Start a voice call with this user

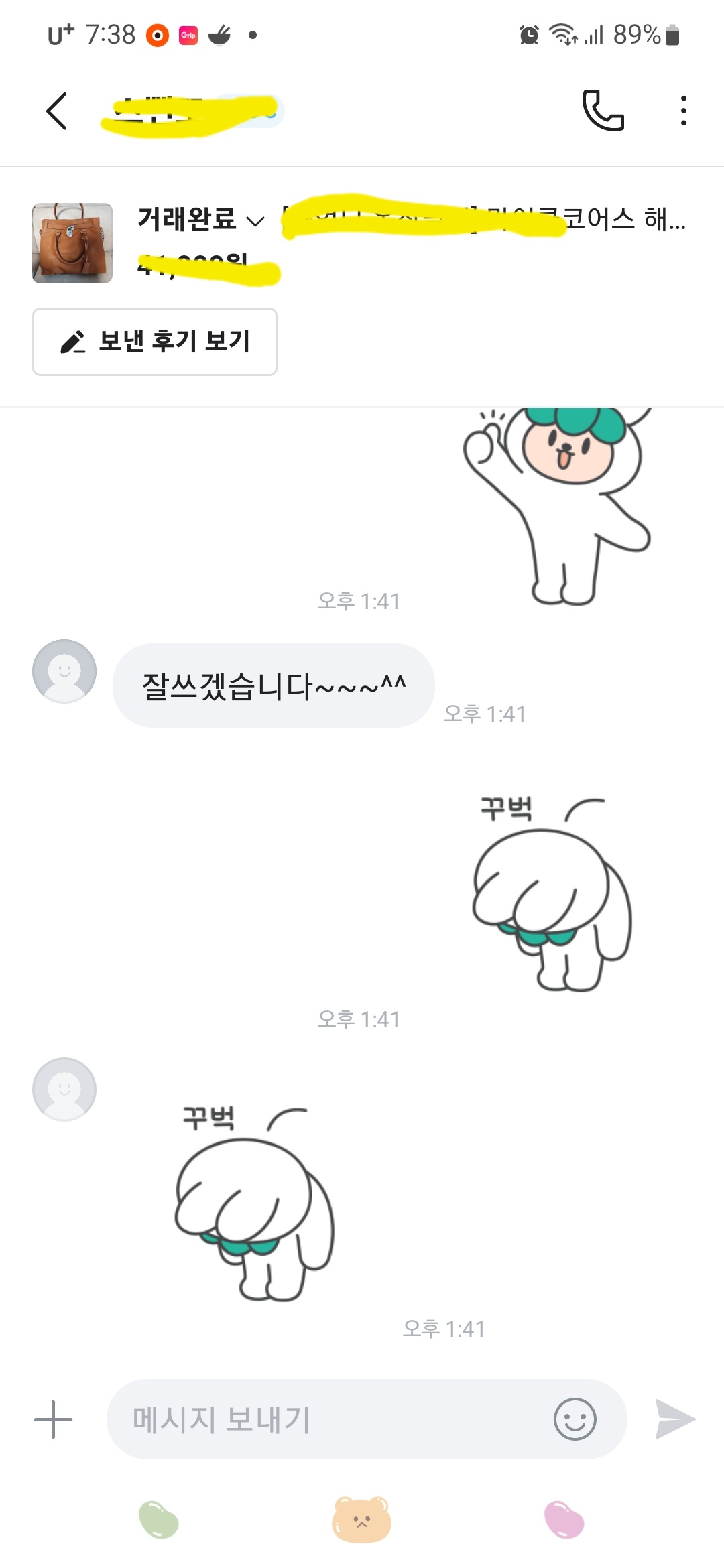pyautogui.click(x=603, y=111)
